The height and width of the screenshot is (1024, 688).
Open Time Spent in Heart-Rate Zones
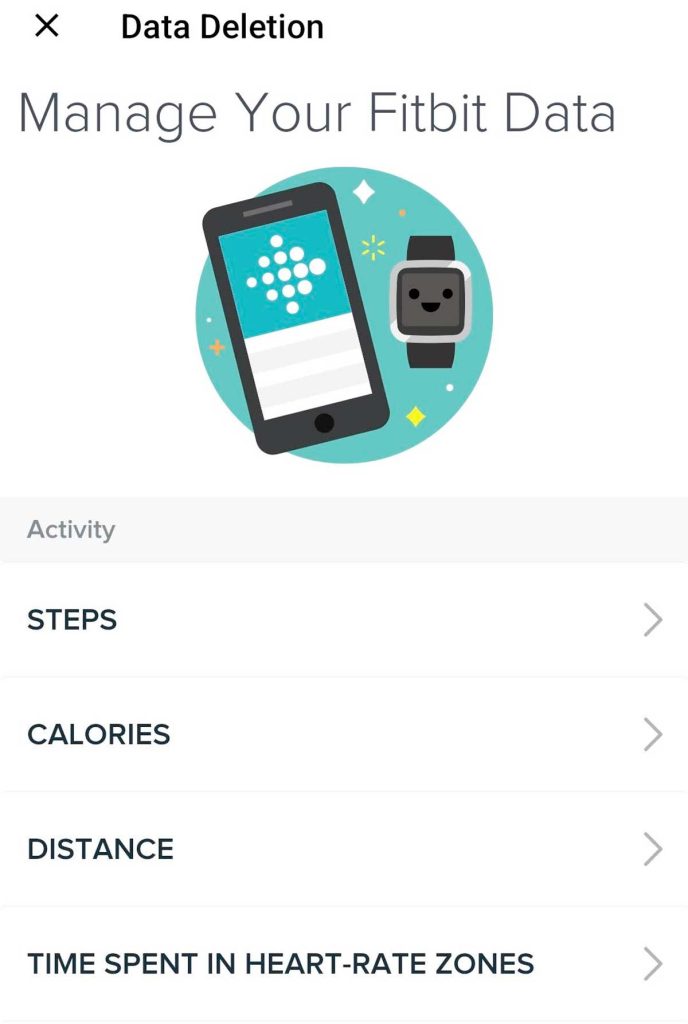click(343, 964)
